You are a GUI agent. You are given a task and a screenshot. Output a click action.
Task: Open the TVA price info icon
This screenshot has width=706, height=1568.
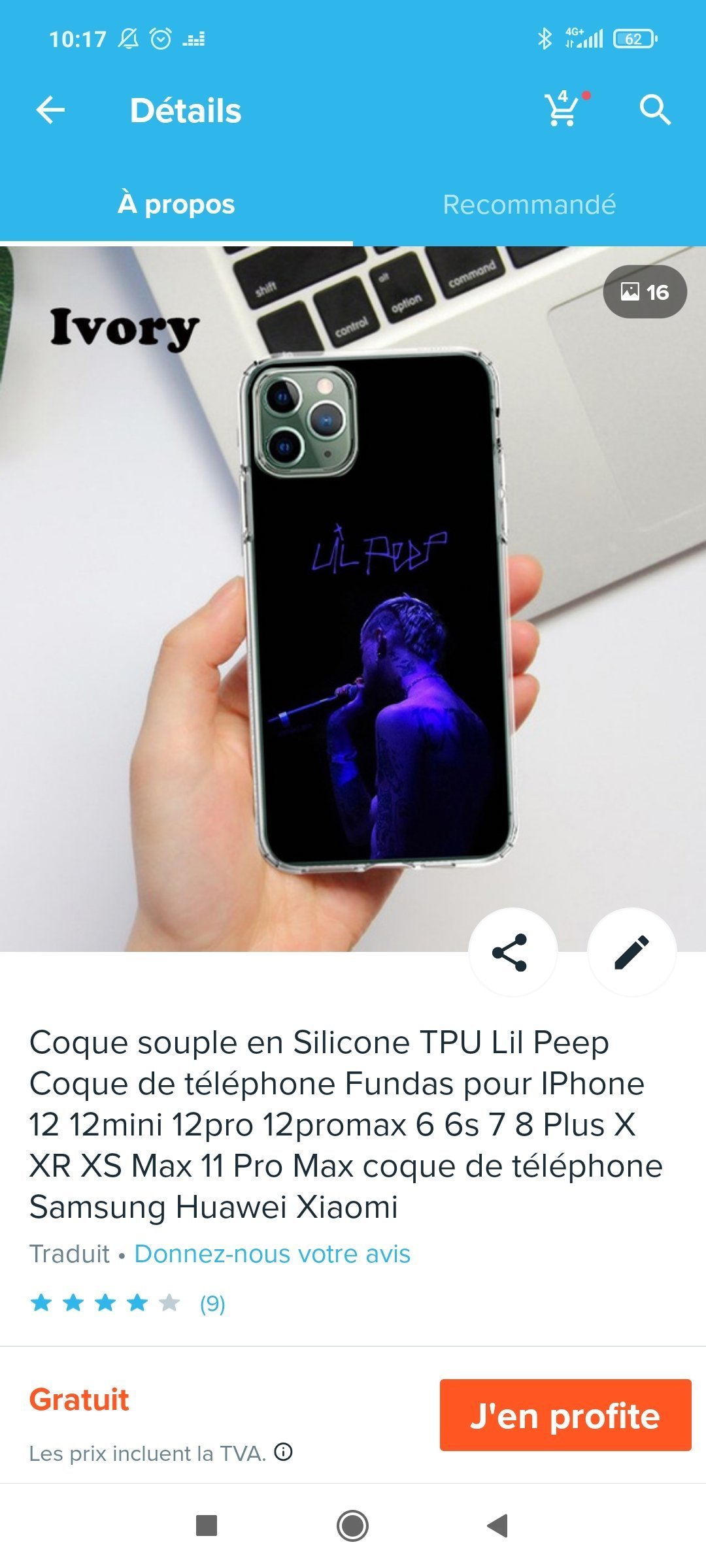(283, 1452)
